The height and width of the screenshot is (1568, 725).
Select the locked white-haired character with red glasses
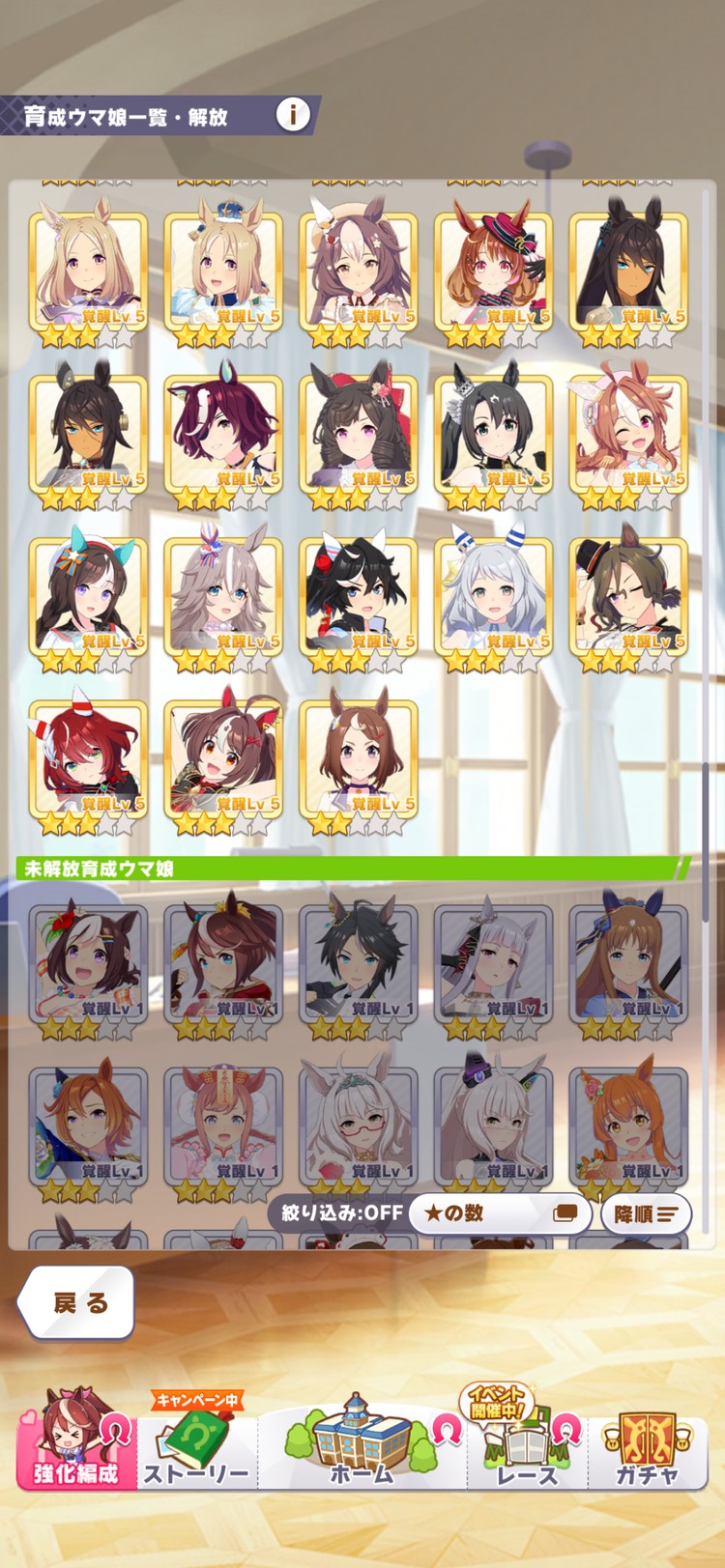[x=358, y=1126]
